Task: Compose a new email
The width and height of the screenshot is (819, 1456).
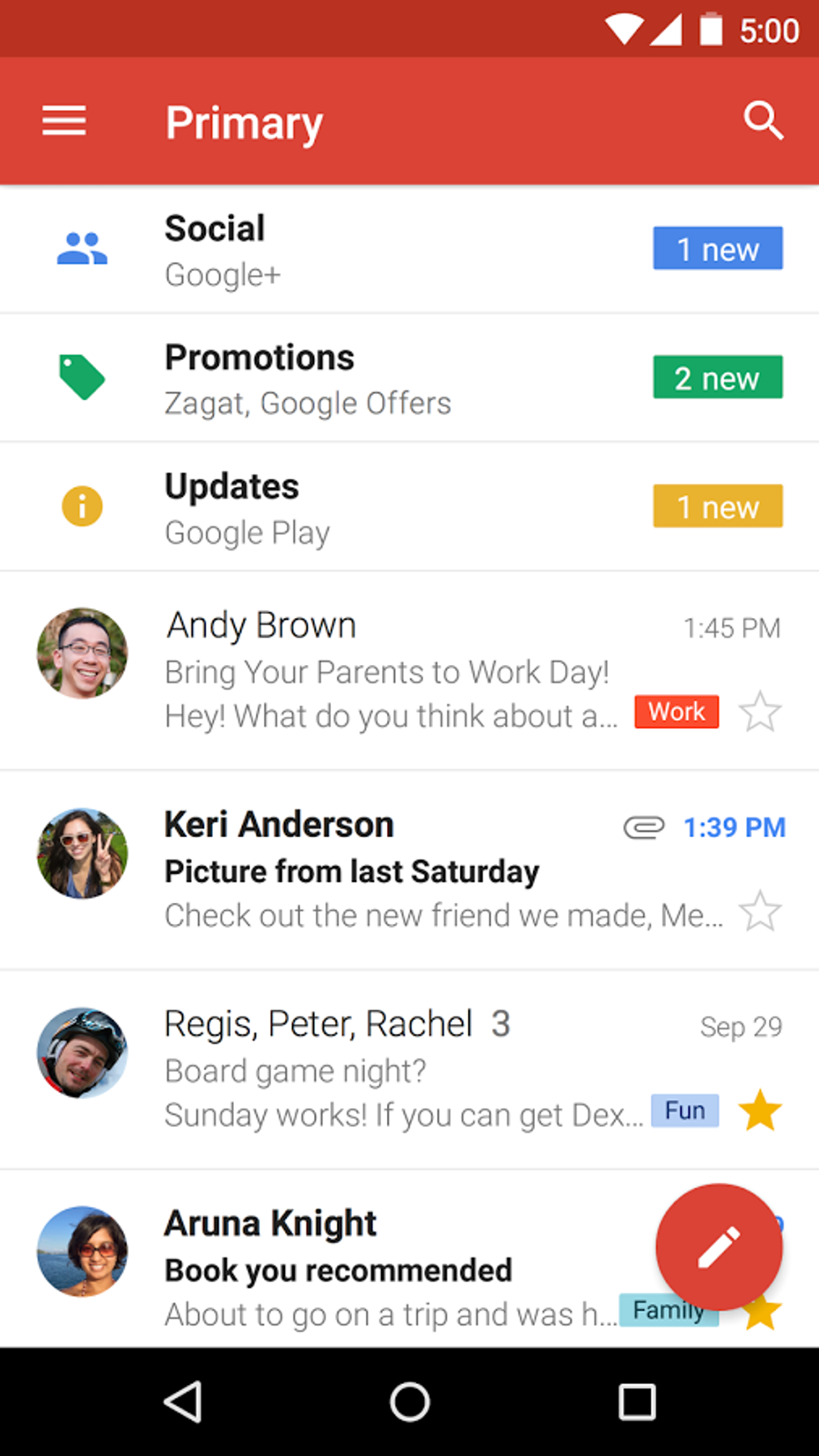Action: tap(719, 1246)
